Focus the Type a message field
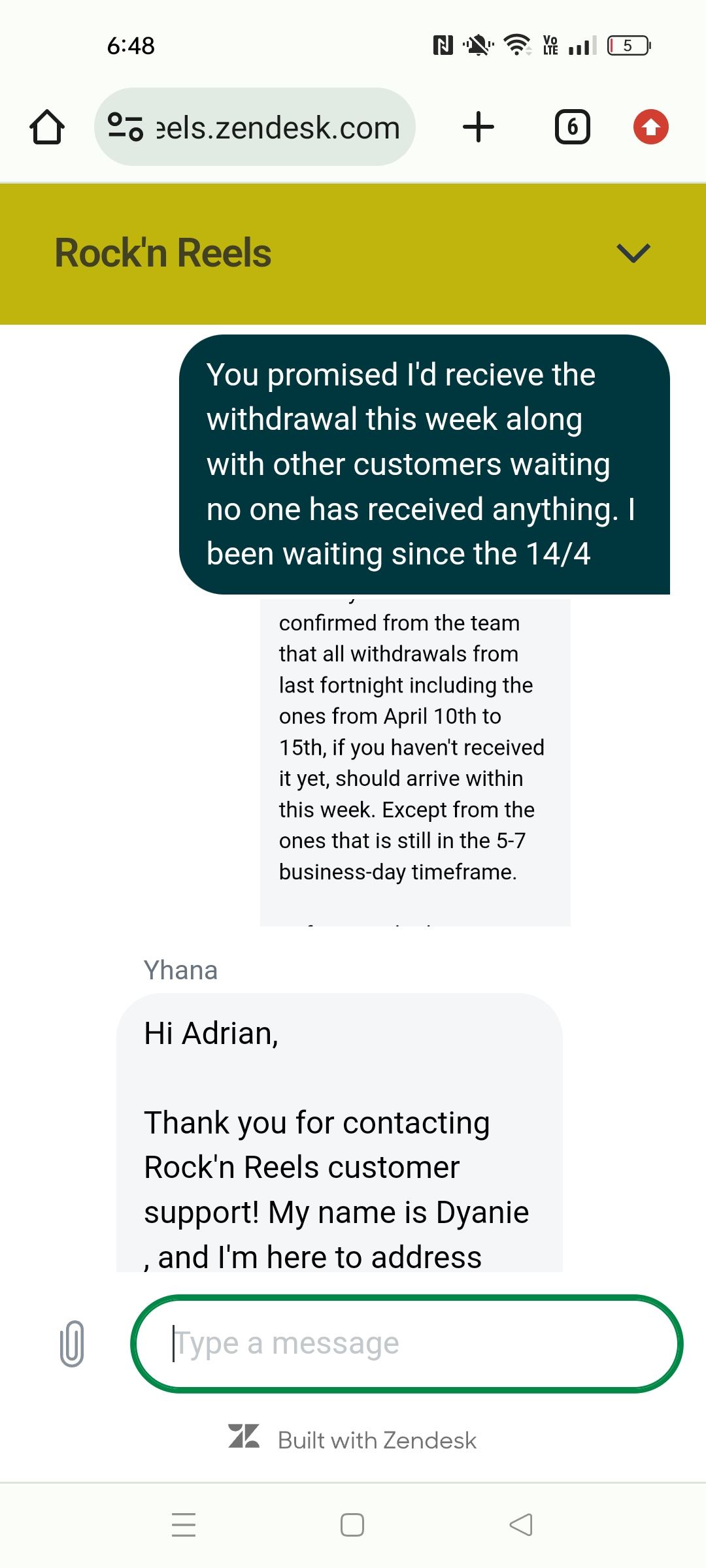706x1568 pixels. click(x=407, y=1343)
